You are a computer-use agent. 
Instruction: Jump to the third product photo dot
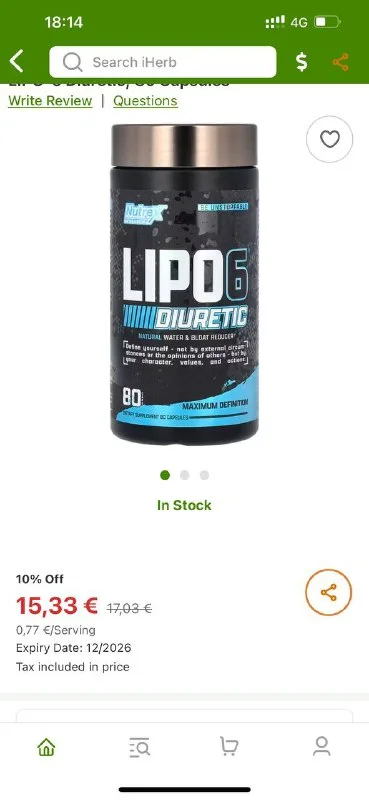point(204,475)
